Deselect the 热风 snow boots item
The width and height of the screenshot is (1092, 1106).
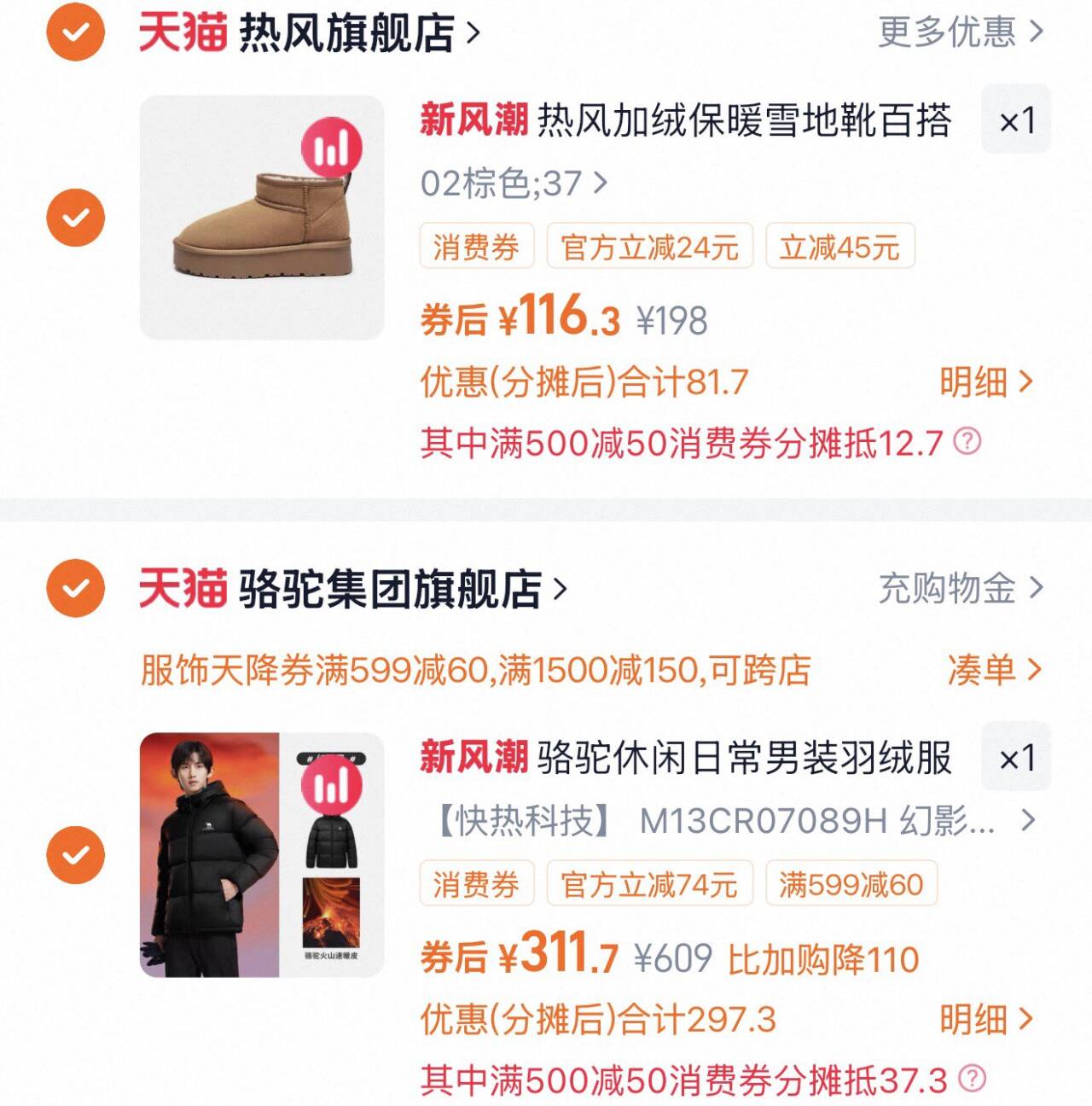[75, 218]
